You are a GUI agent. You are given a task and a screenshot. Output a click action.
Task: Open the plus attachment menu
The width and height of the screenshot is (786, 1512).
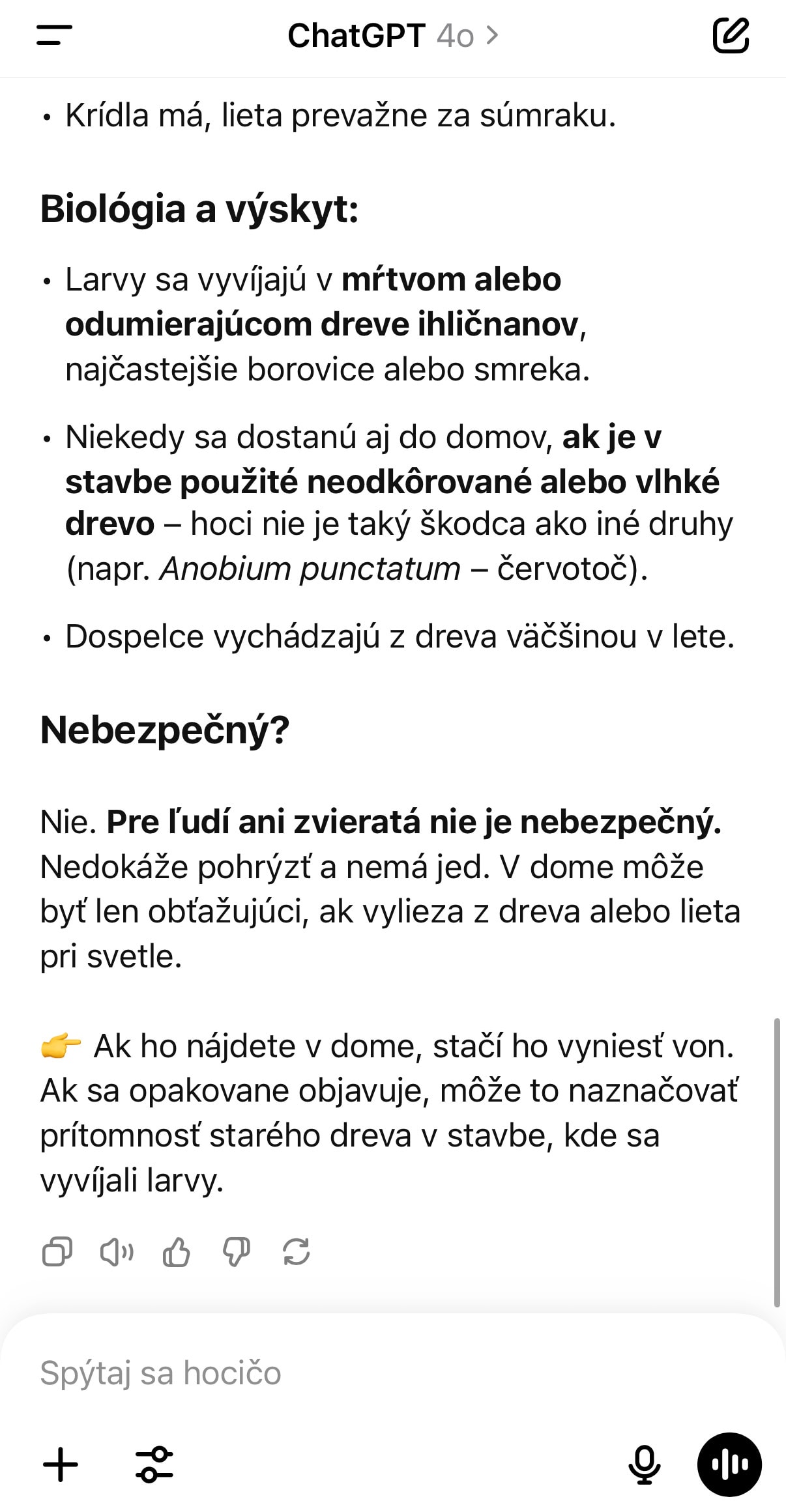point(60,1465)
